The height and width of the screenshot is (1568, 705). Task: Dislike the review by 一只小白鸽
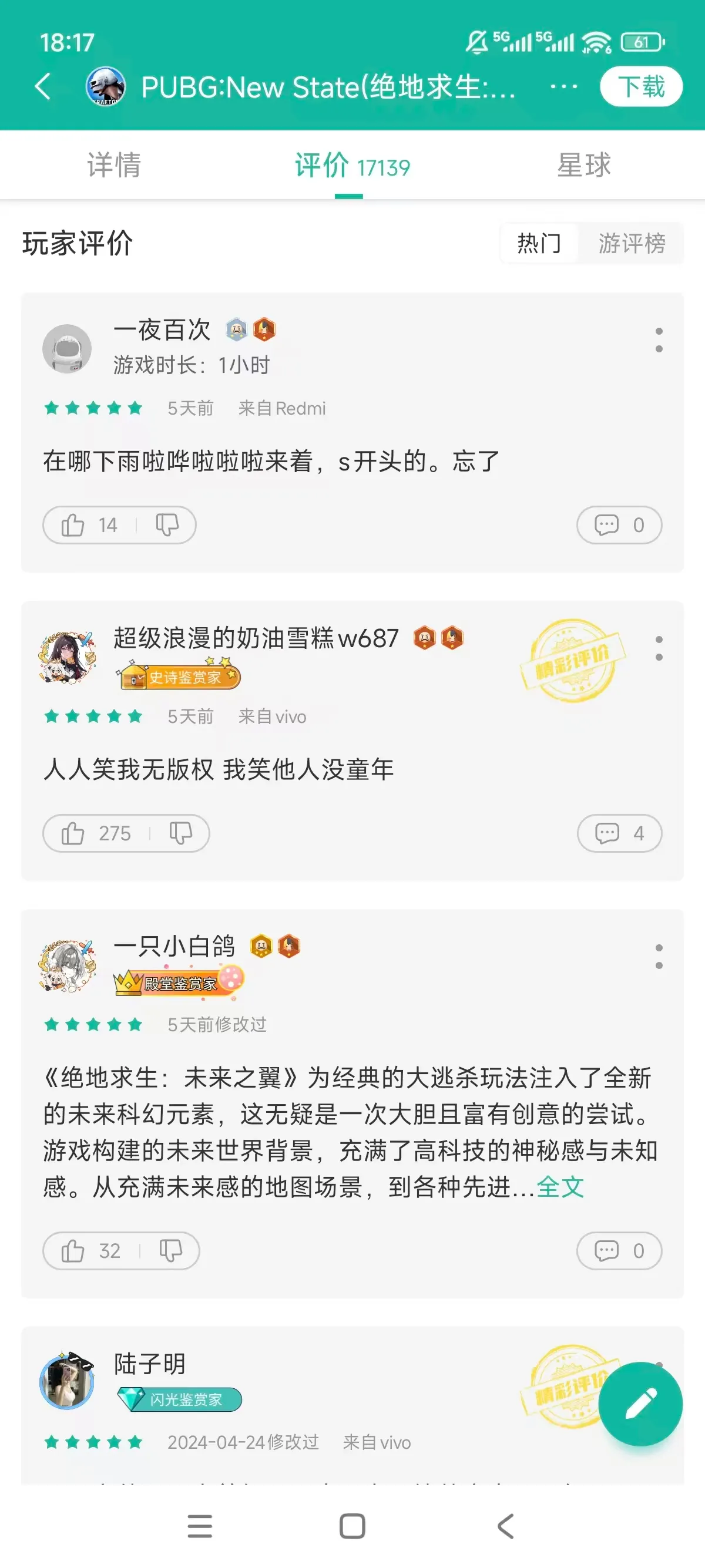coord(170,1251)
